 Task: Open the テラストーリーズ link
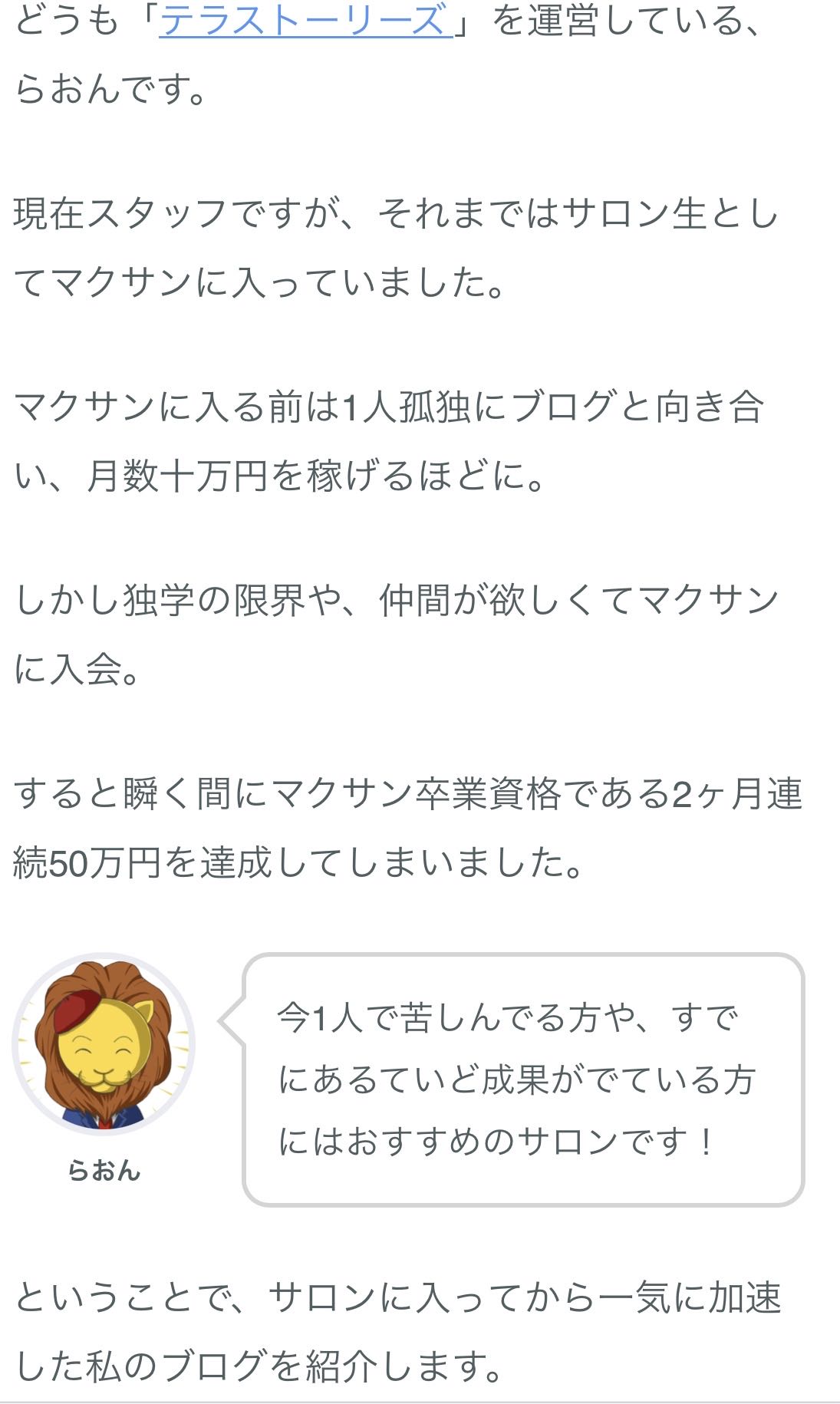click(305, 19)
